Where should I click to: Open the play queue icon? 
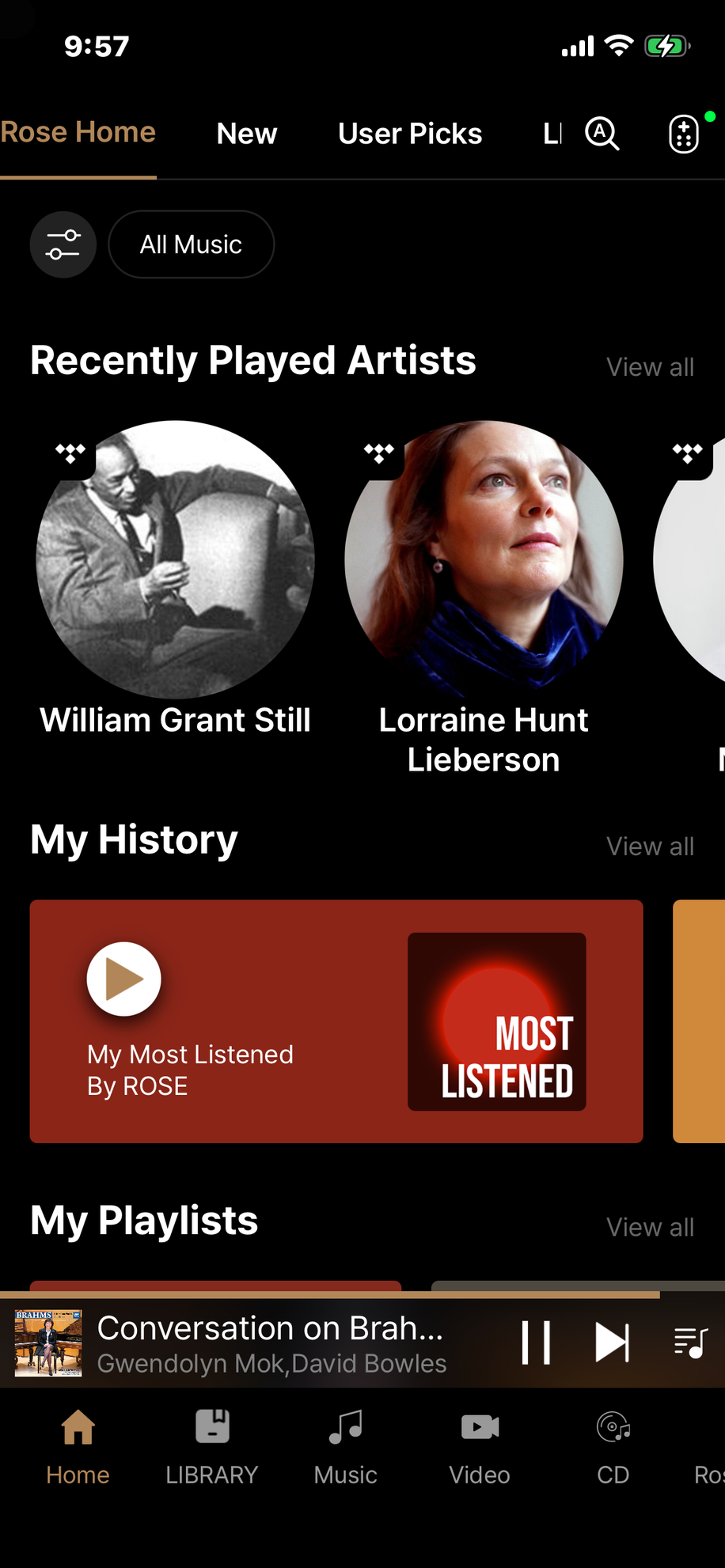(690, 1343)
